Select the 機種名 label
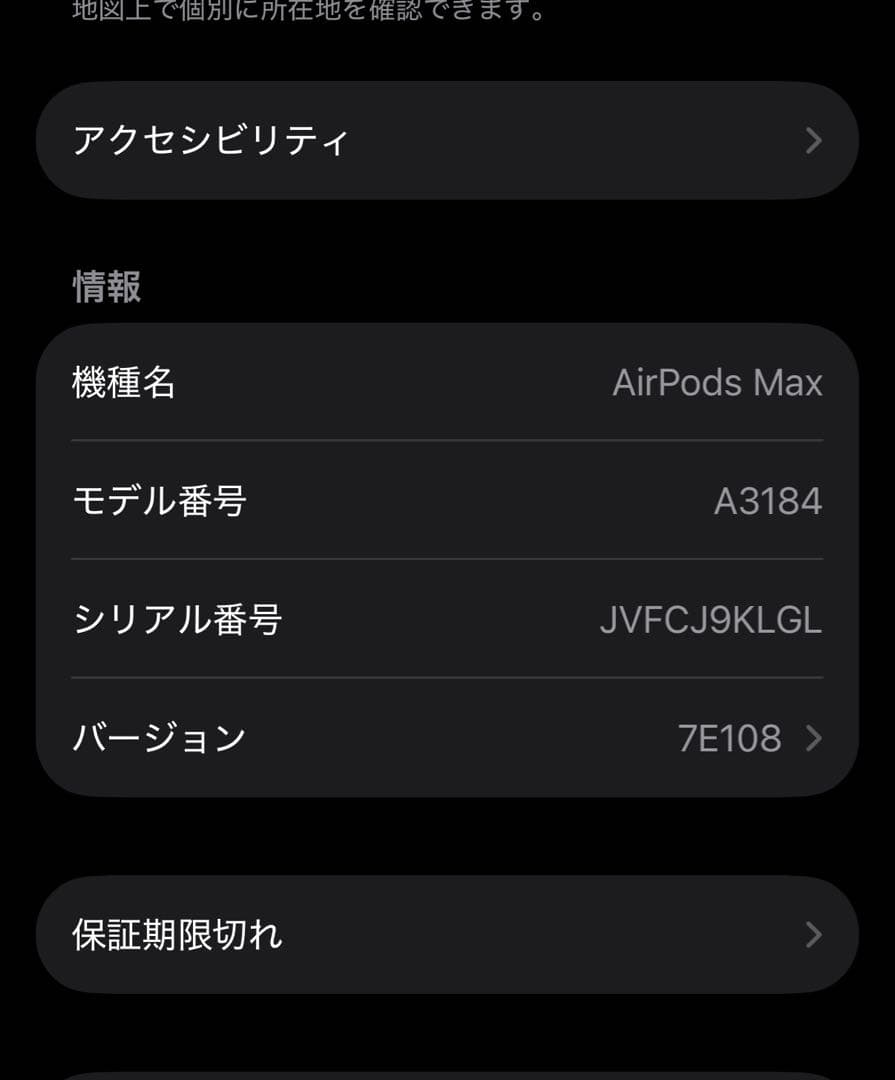The height and width of the screenshot is (1080, 895). pyautogui.click(x=124, y=383)
